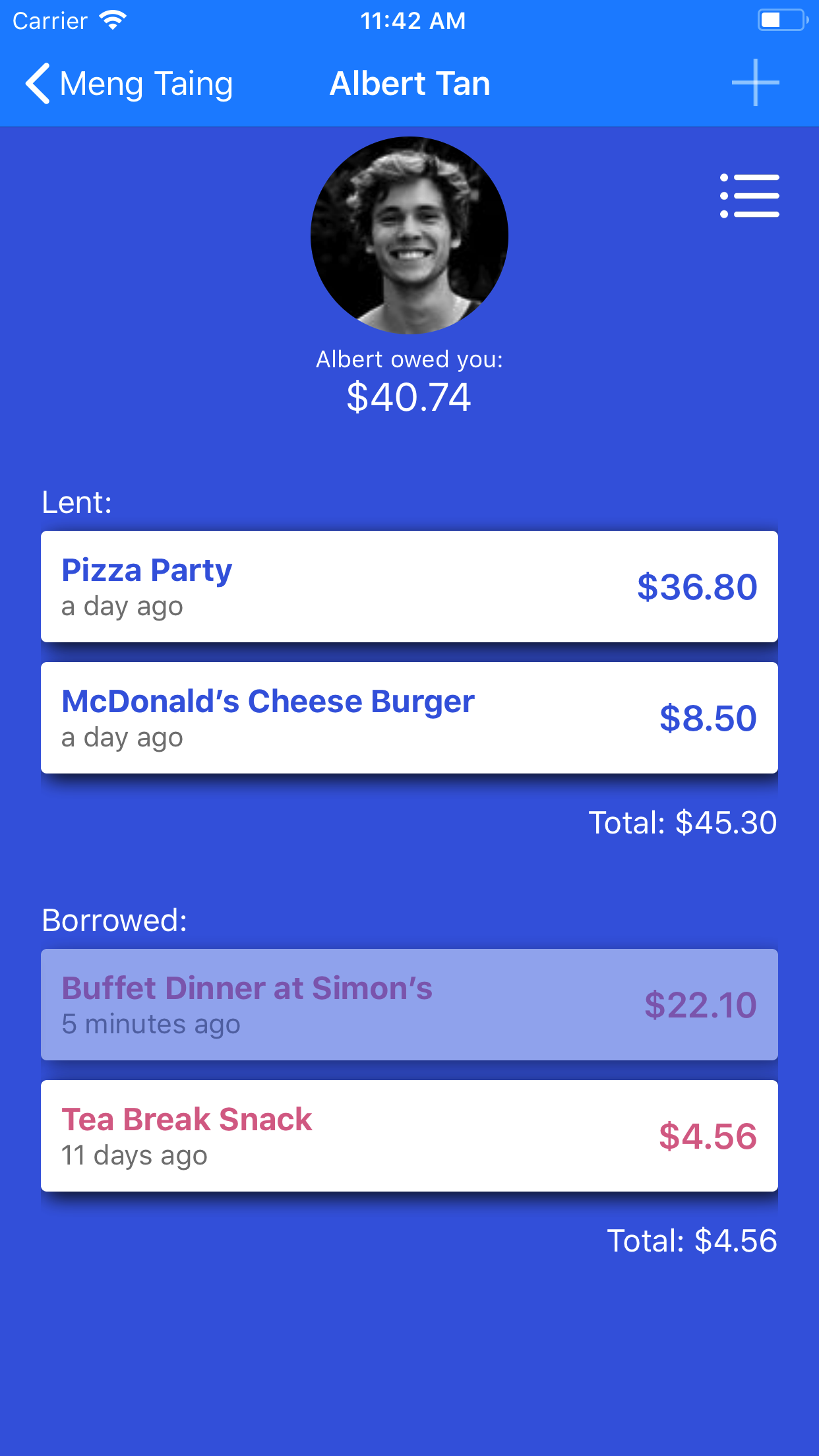The width and height of the screenshot is (819, 1456).
Task: View the Tea Break Snack item
Action: (x=409, y=1136)
